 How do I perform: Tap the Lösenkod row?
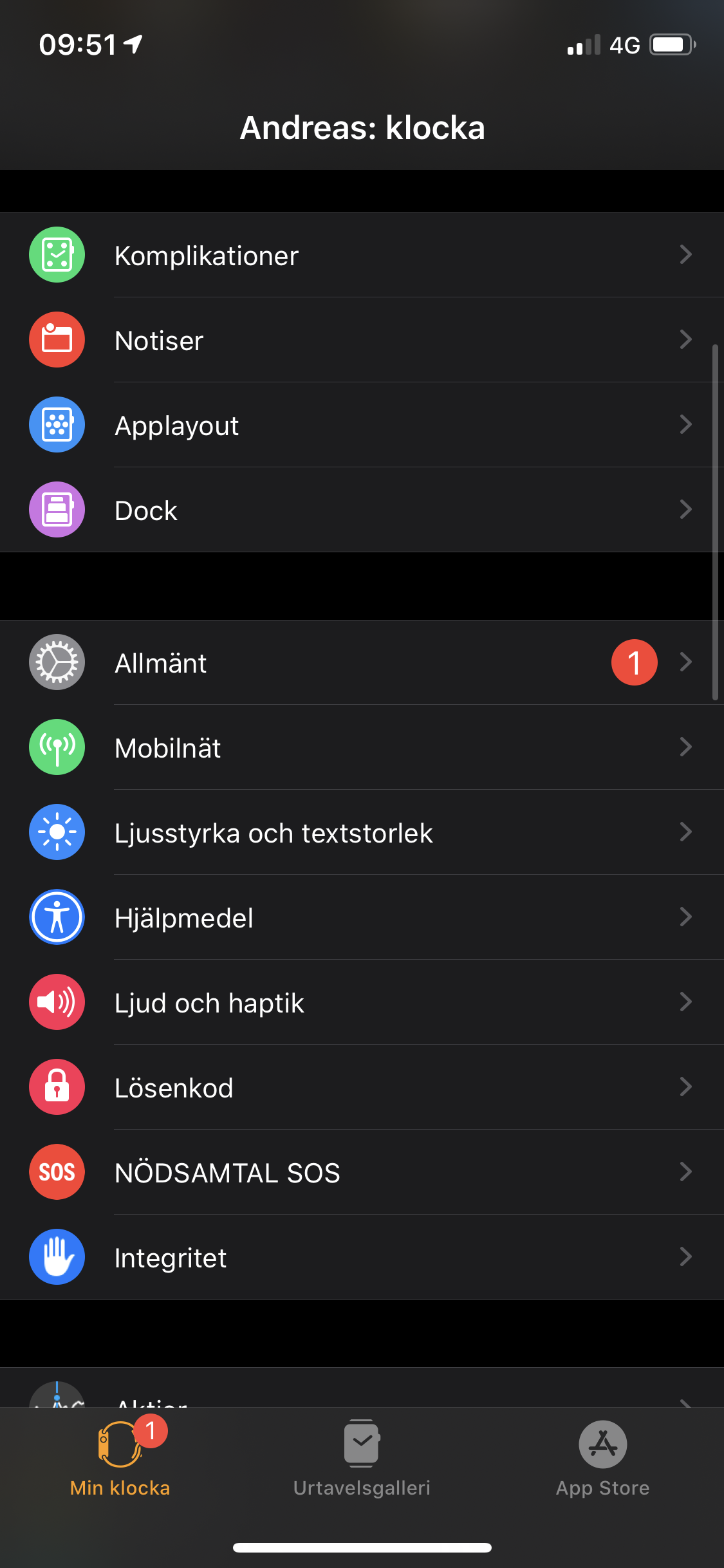tap(362, 1088)
